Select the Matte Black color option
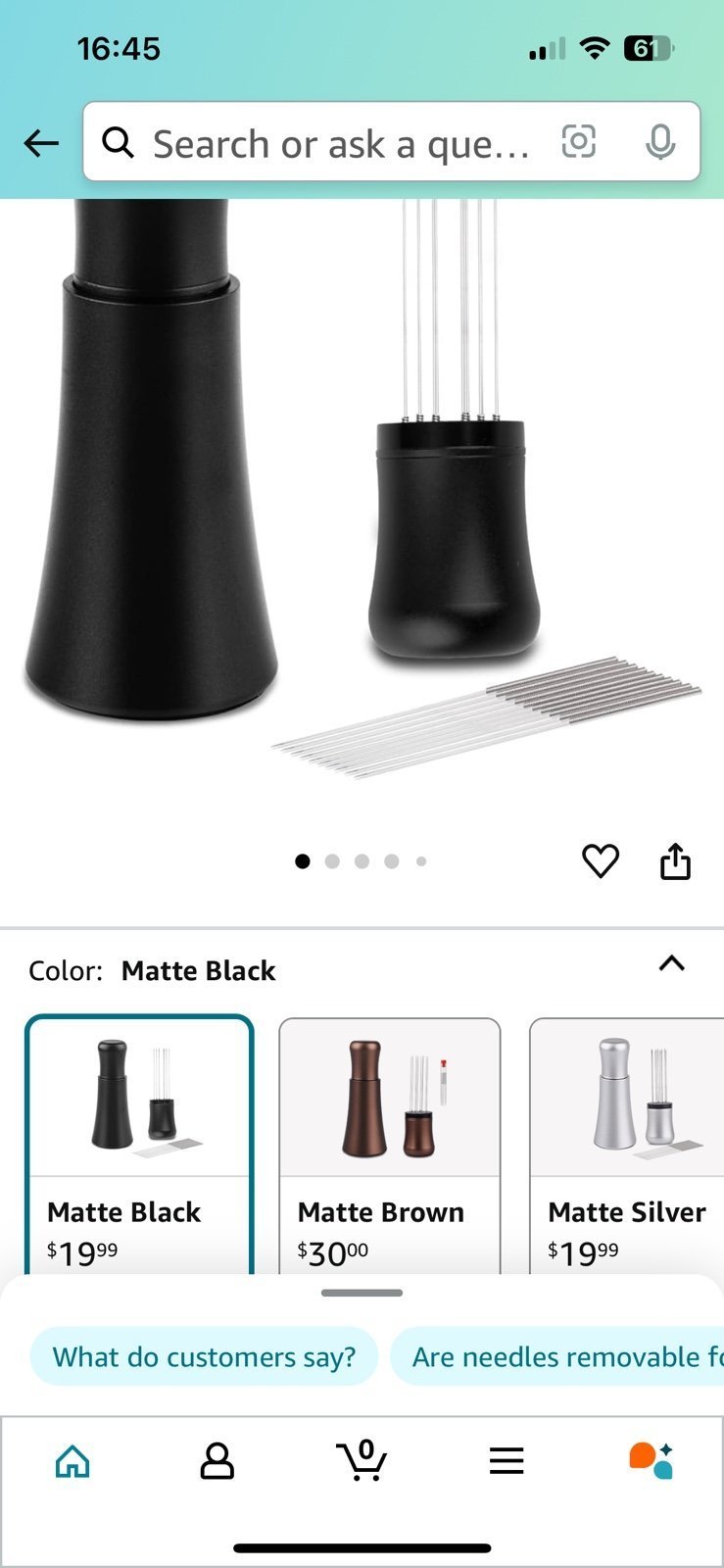 click(139, 1145)
